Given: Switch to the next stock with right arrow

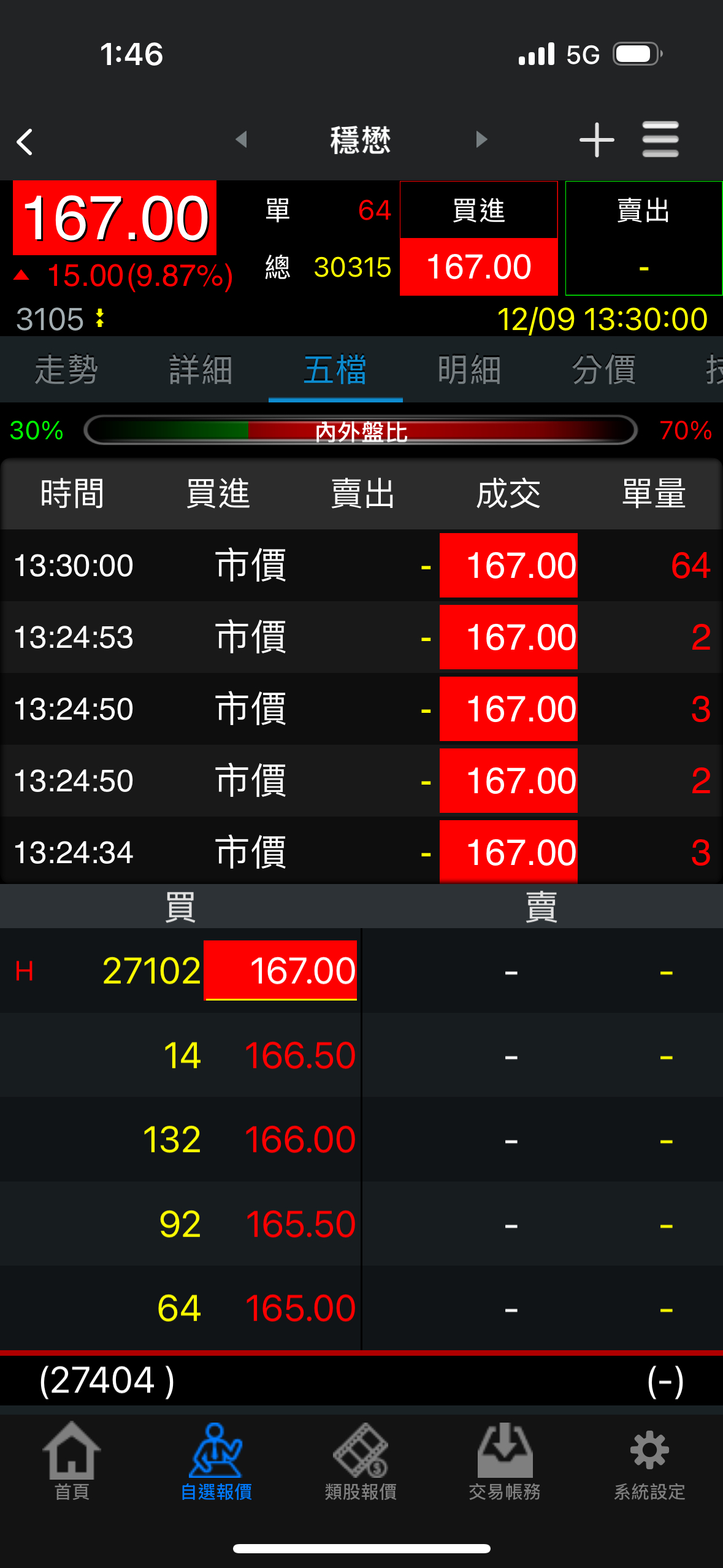Looking at the screenshot, I should [481, 140].
